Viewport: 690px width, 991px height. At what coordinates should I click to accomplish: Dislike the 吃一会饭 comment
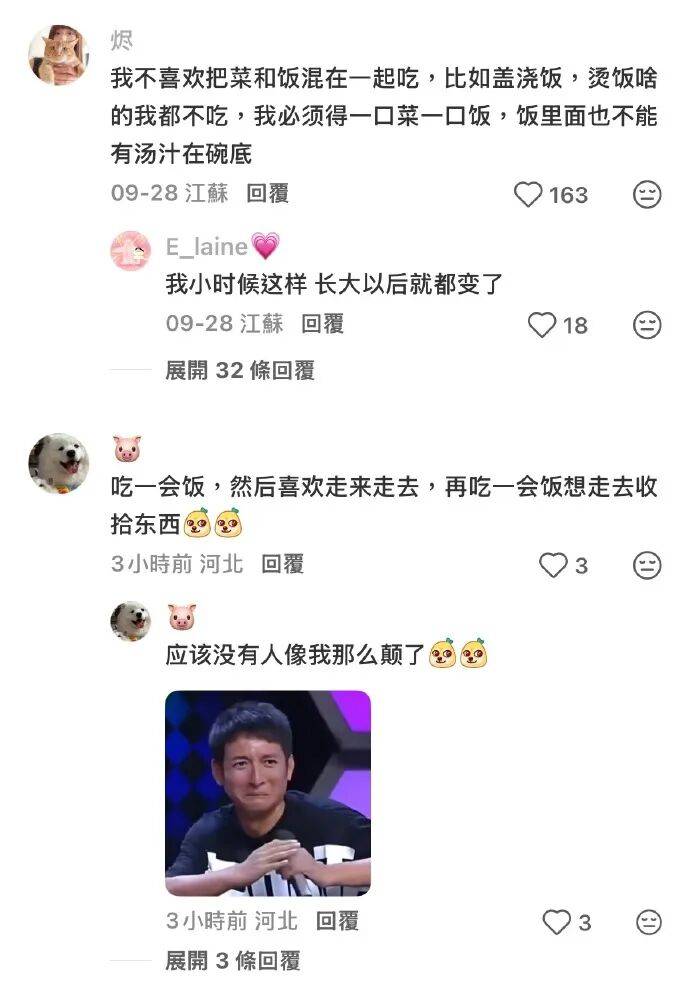[648, 565]
